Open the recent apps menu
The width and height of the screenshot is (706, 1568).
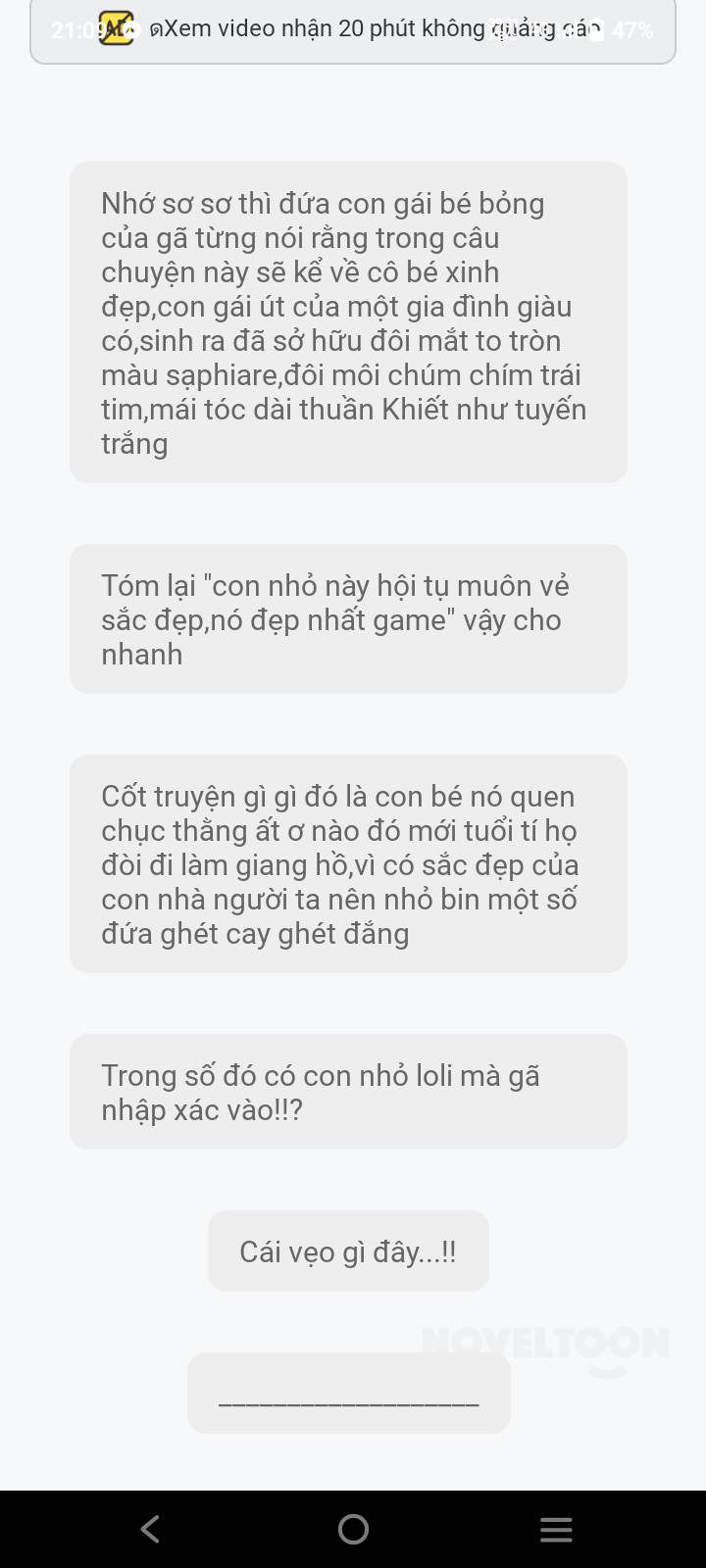(556, 1529)
